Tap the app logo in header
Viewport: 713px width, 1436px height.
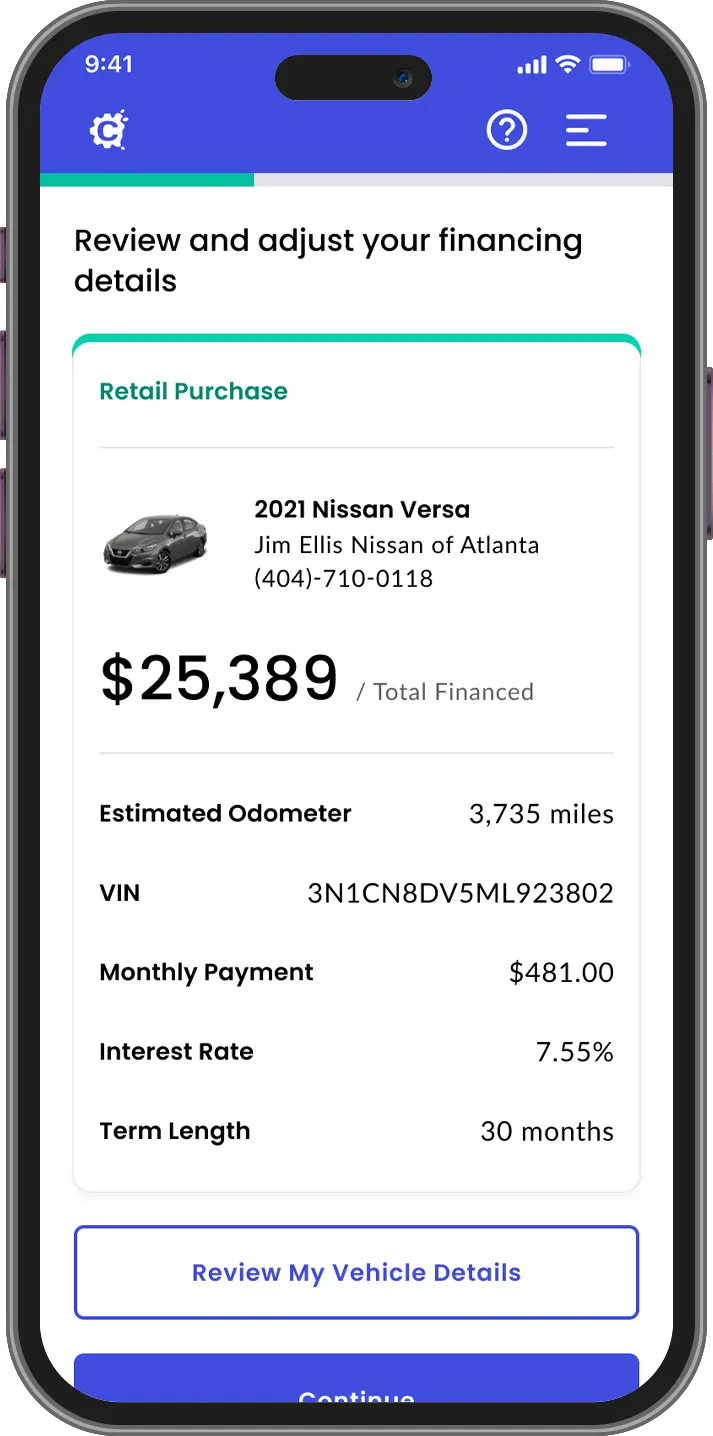pyautogui.click(x=108, y=130)
